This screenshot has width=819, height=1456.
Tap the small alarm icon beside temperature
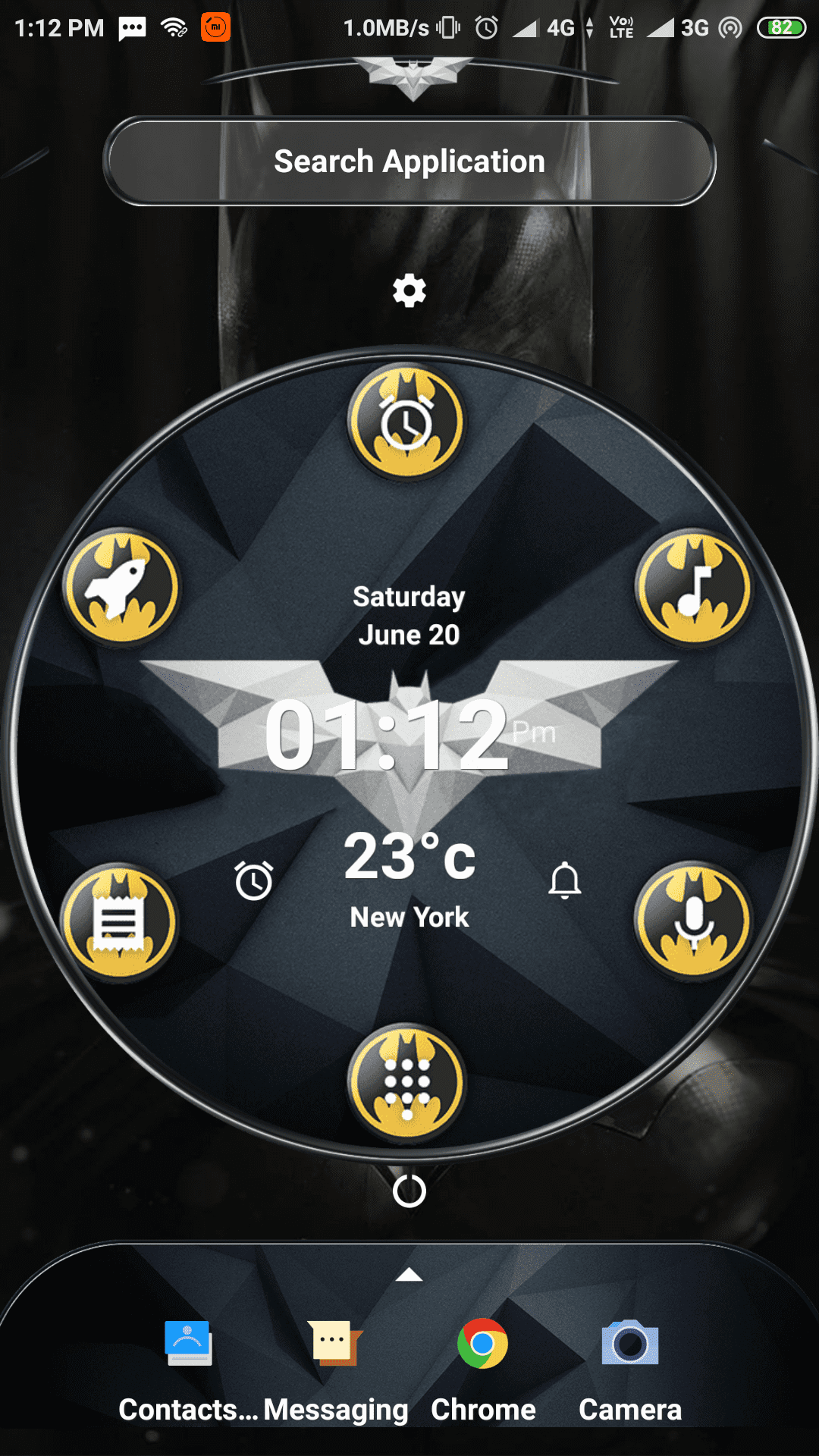(x=254, y=880)
